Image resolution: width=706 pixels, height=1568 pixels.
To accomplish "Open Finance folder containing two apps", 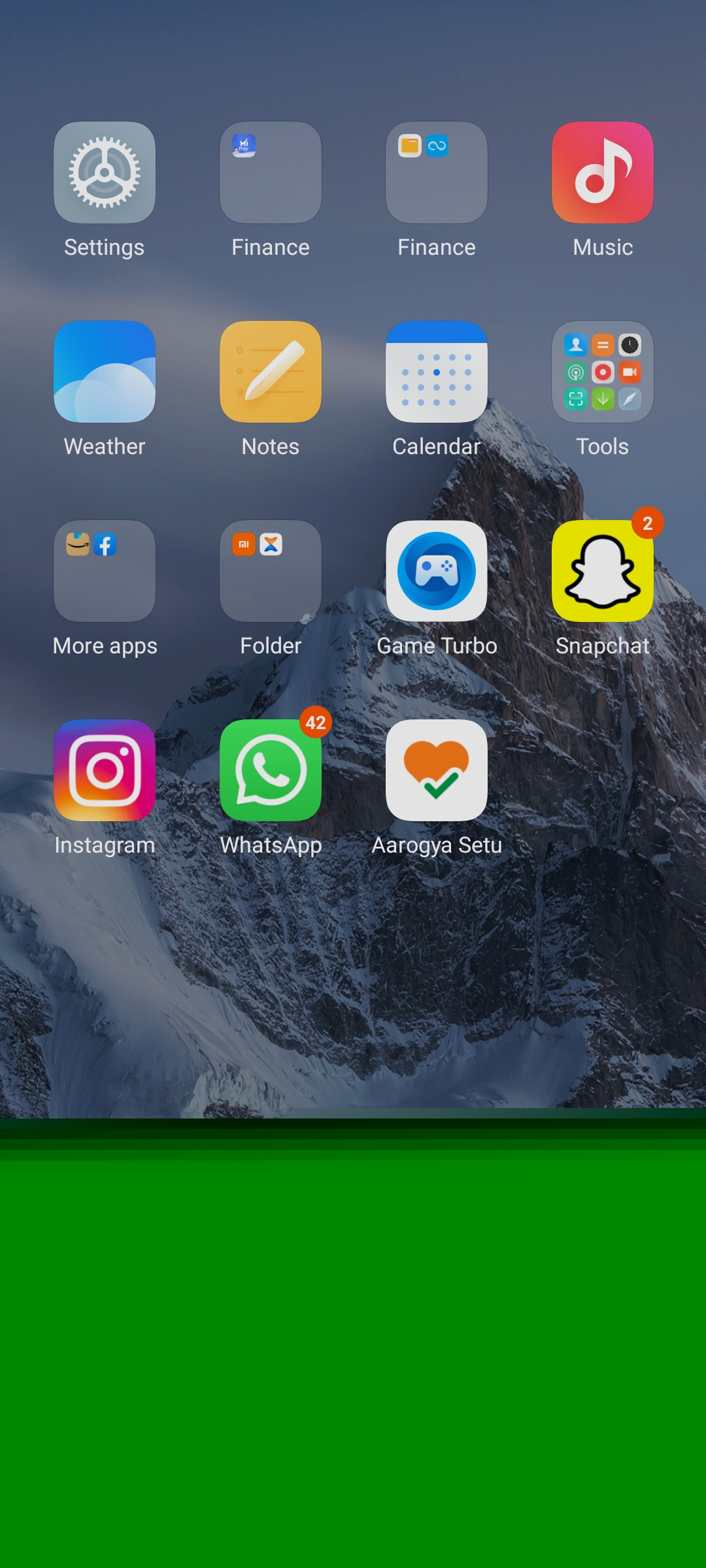I will coord(437,173).
